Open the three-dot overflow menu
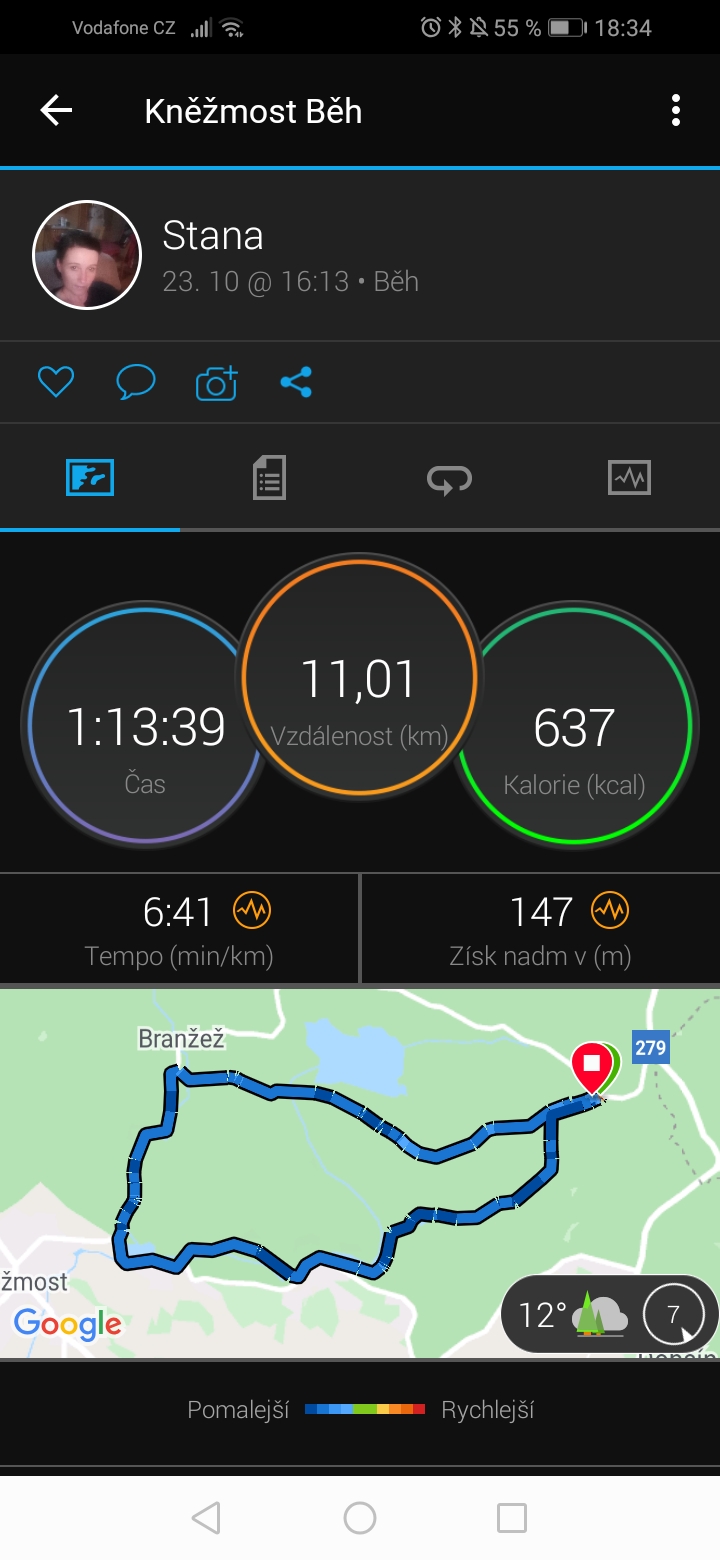The width and height of the screenshot is (720, 1560). [676, 111]
